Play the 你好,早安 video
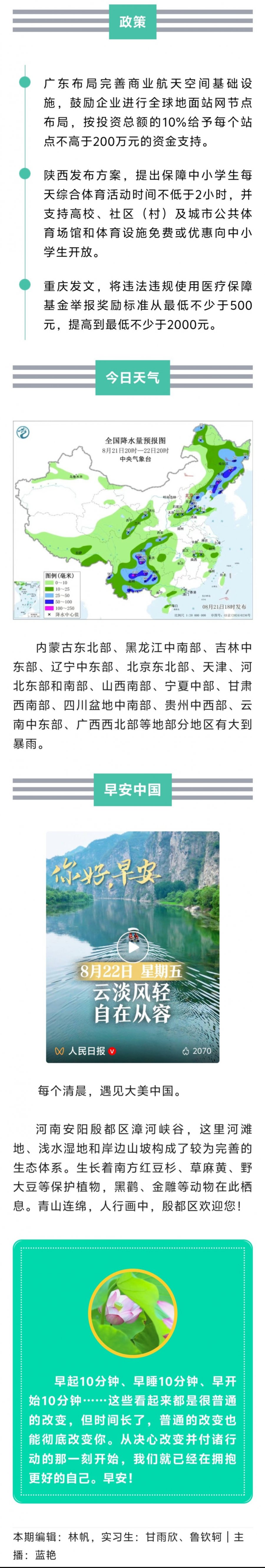 click(132, 947)
